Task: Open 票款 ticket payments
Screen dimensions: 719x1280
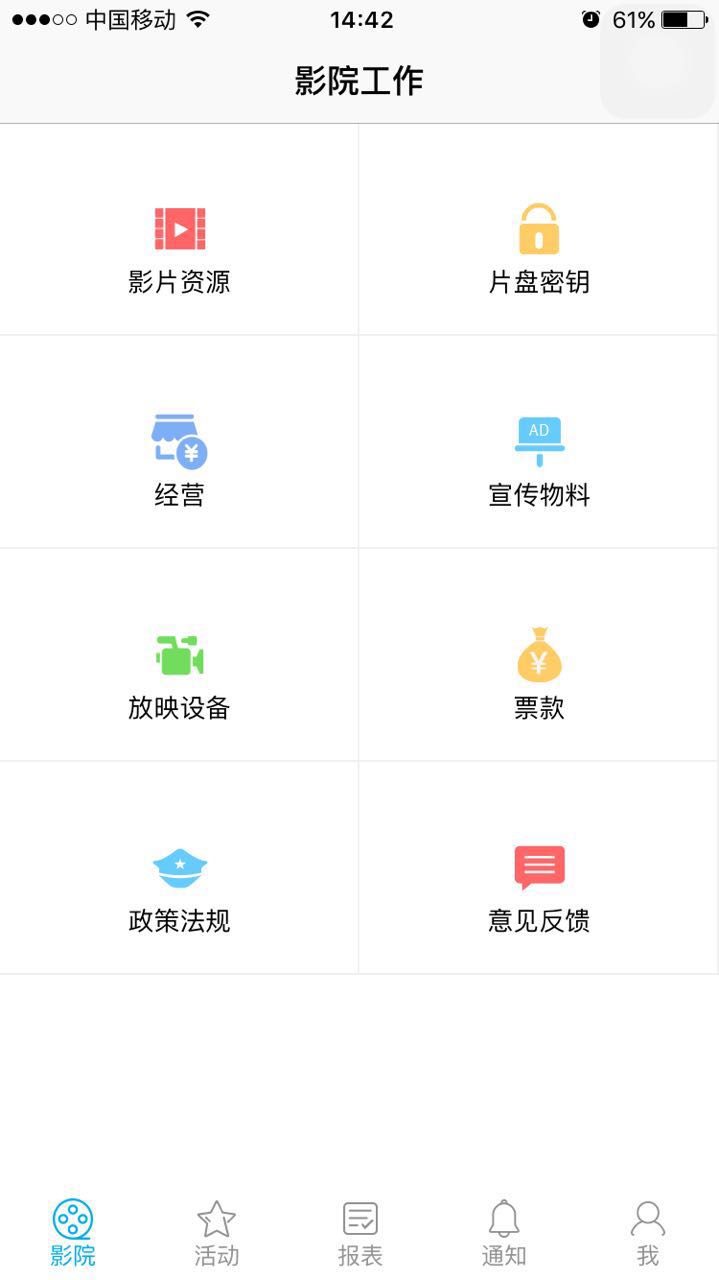Action: [x=539, y=673]
